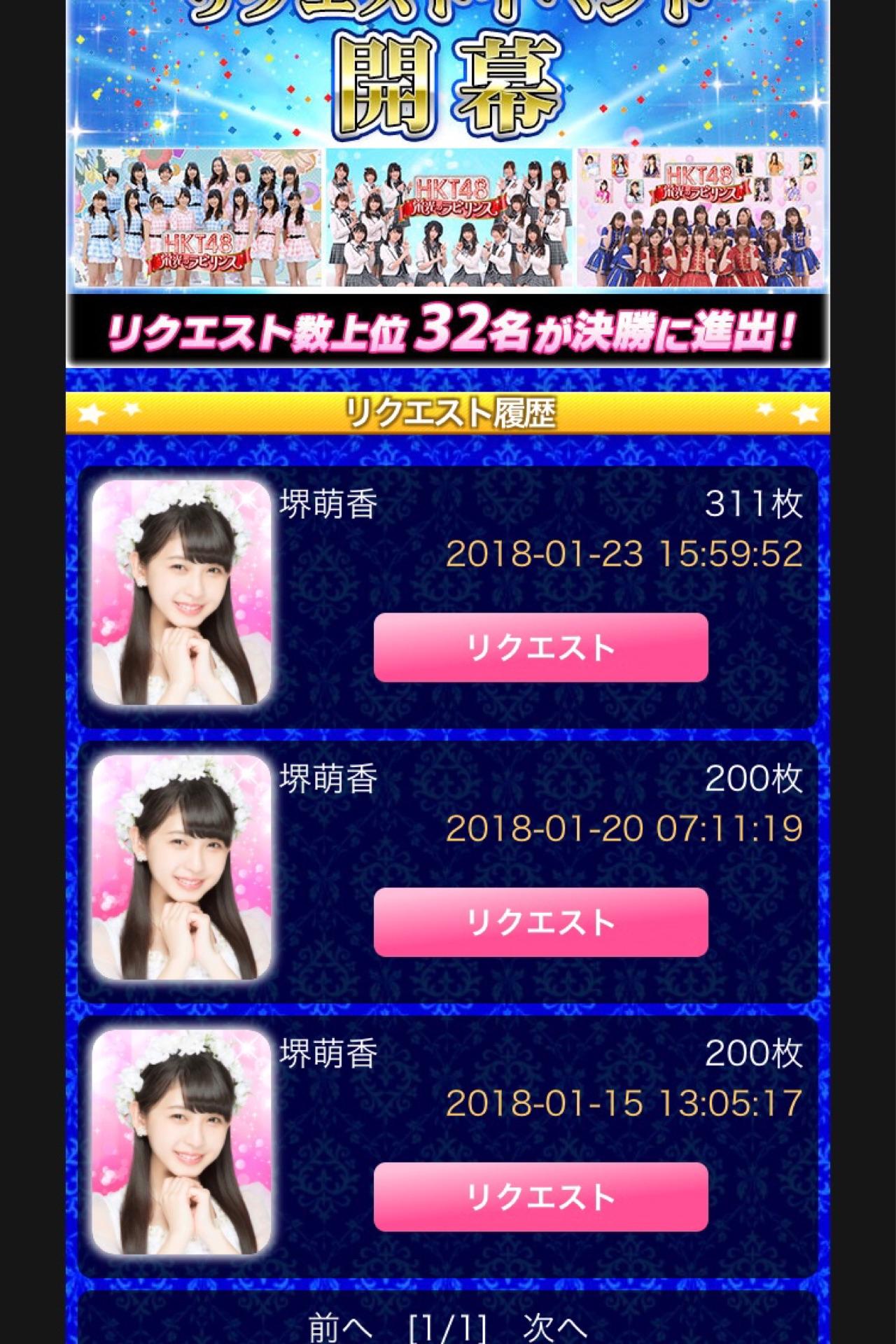Open the 堺萌香 card photo dated 2018-01-23

pyautogui.click(x=181, y=591)
